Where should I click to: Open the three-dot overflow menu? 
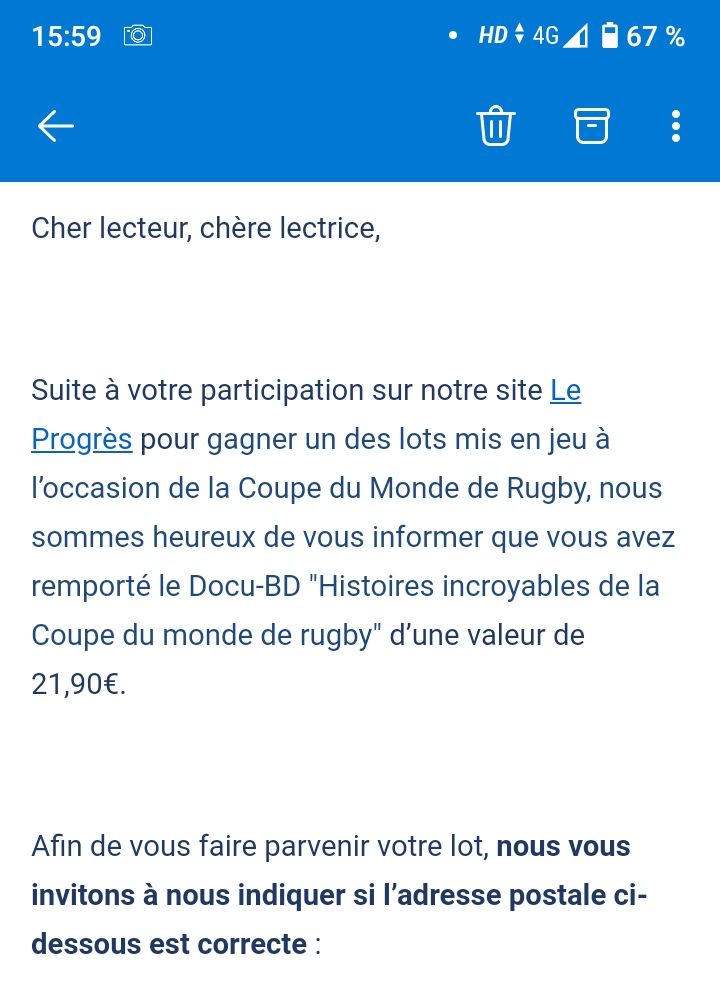click(676, 126)
